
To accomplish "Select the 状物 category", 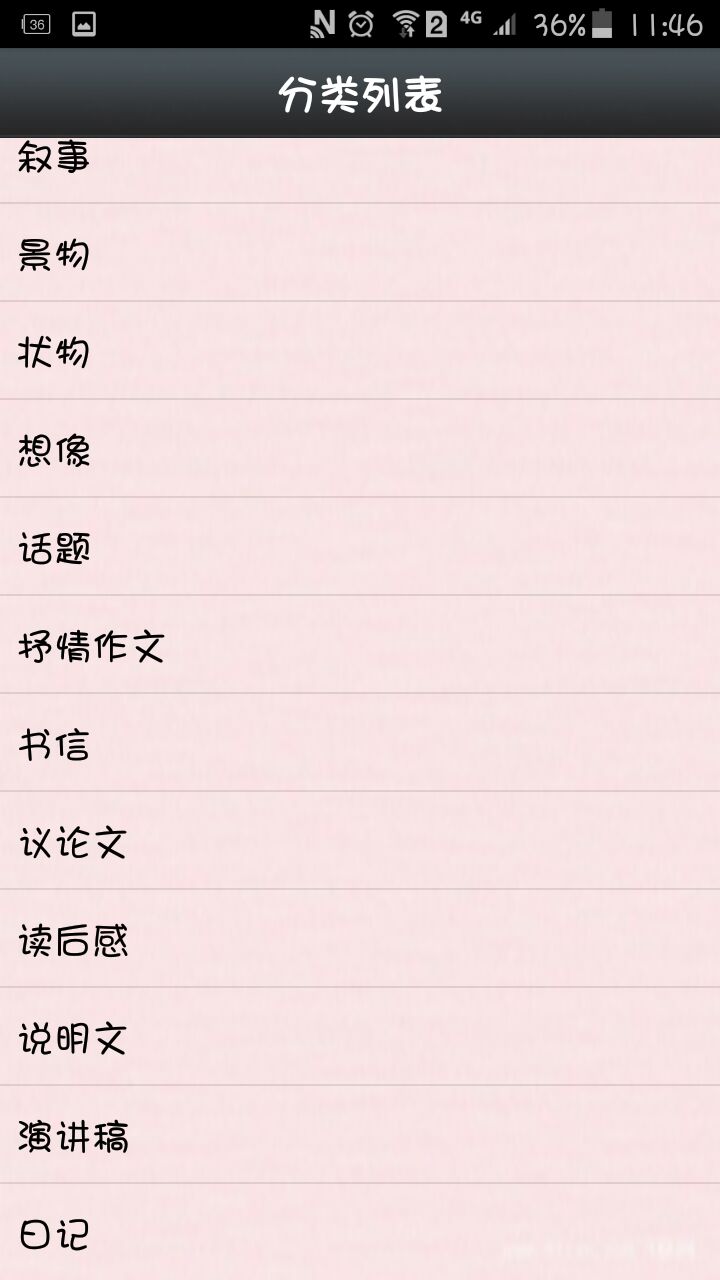I will point(360,351).
